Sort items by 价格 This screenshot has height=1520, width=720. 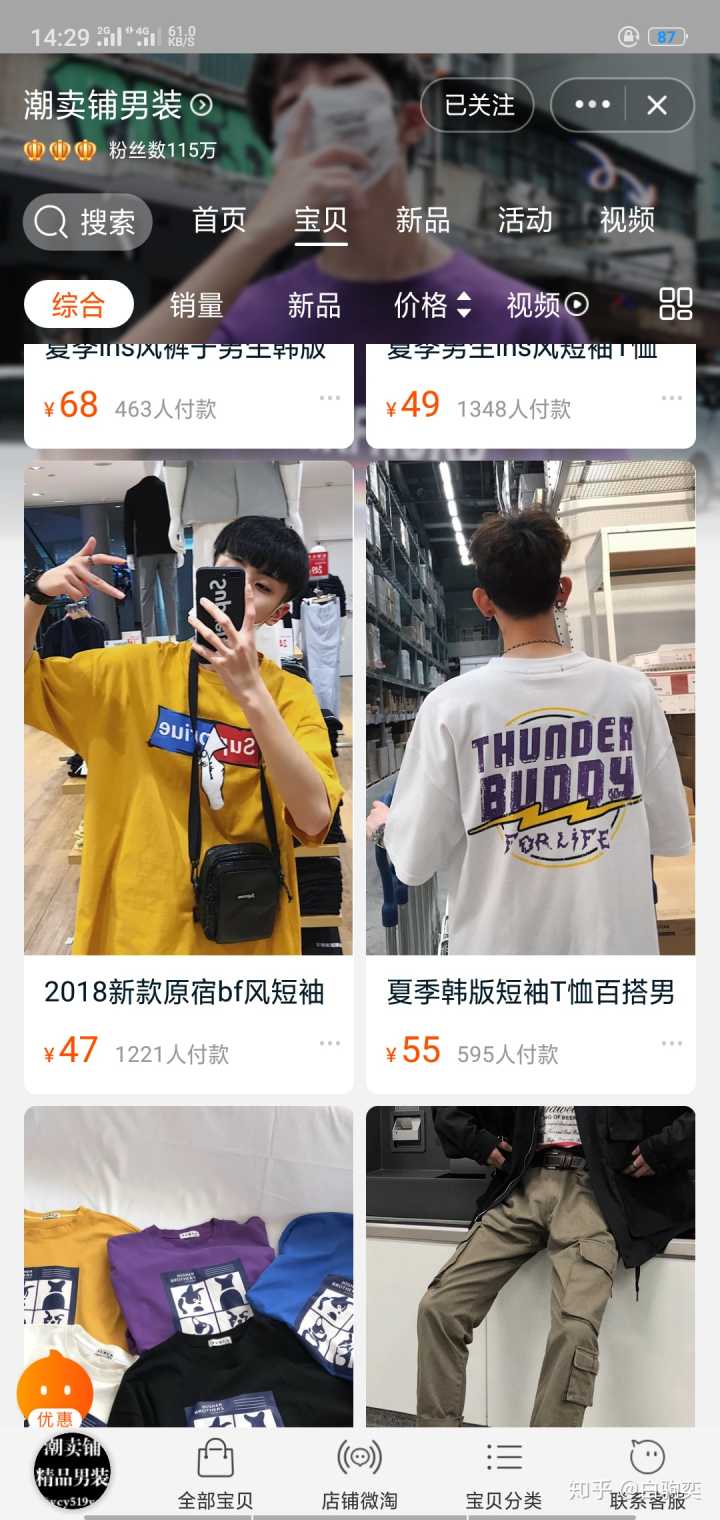(432, 305)
